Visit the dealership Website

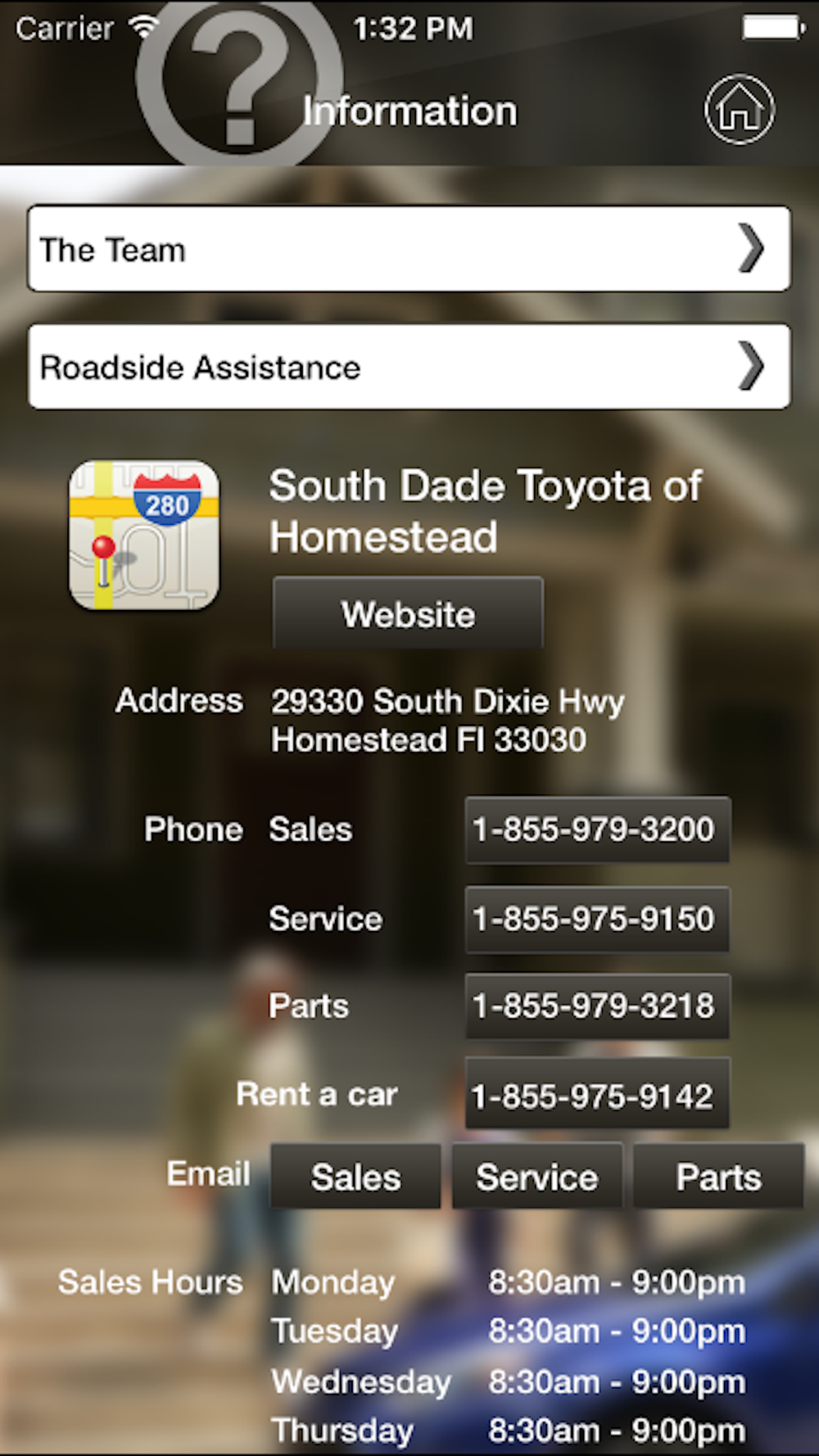(x=408, y=613)
